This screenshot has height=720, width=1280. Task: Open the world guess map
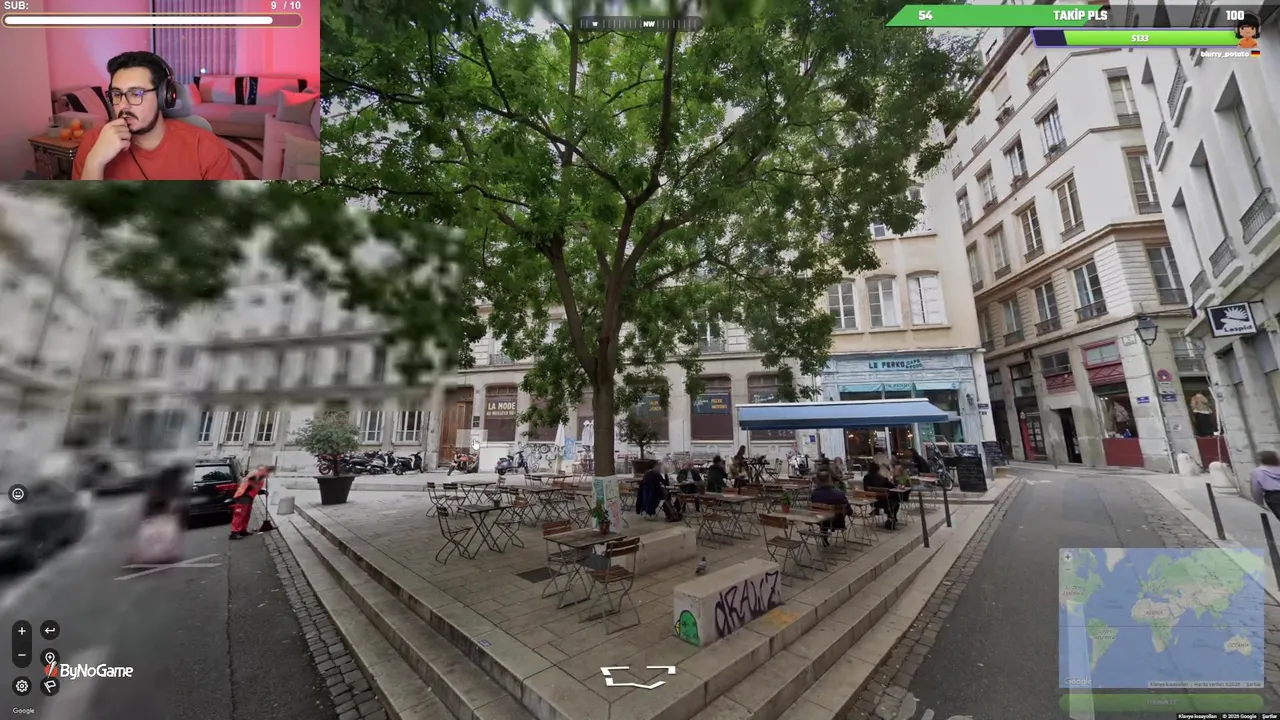[x=1160, y=618]
